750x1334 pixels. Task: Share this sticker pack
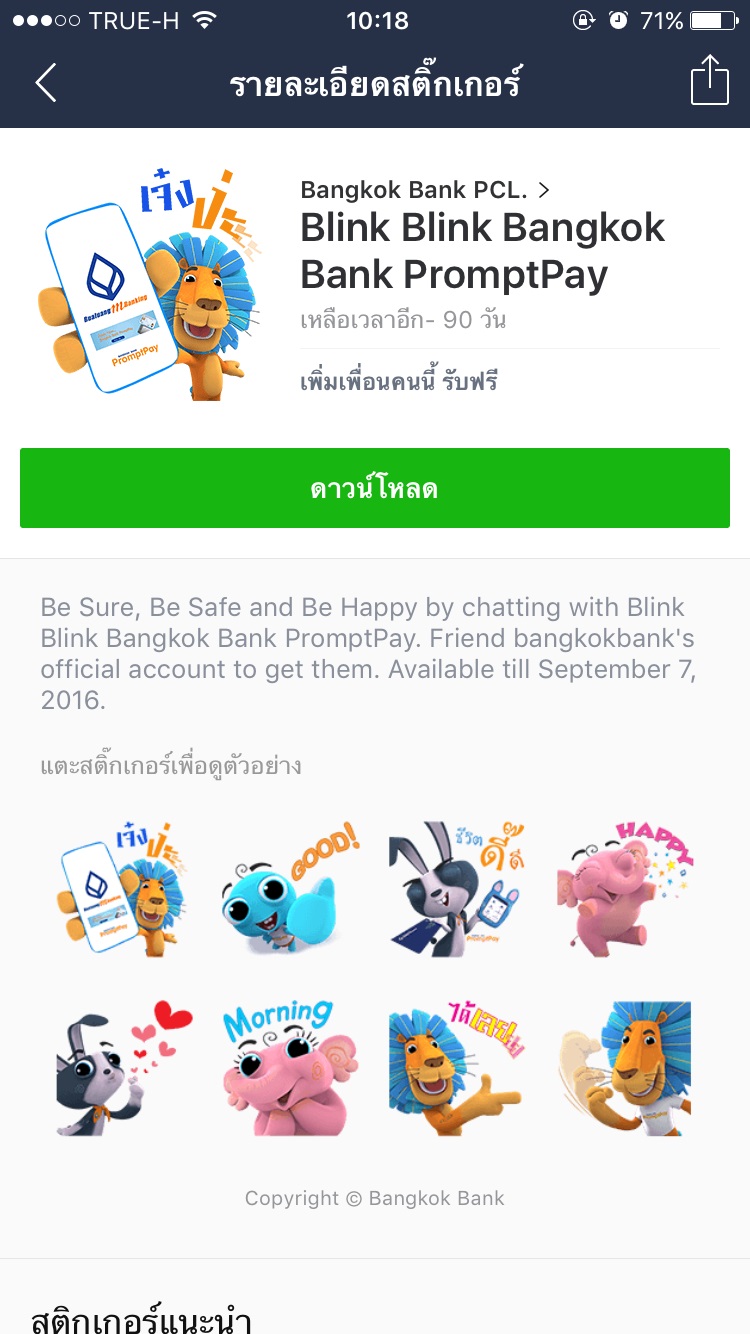[710, 80]
